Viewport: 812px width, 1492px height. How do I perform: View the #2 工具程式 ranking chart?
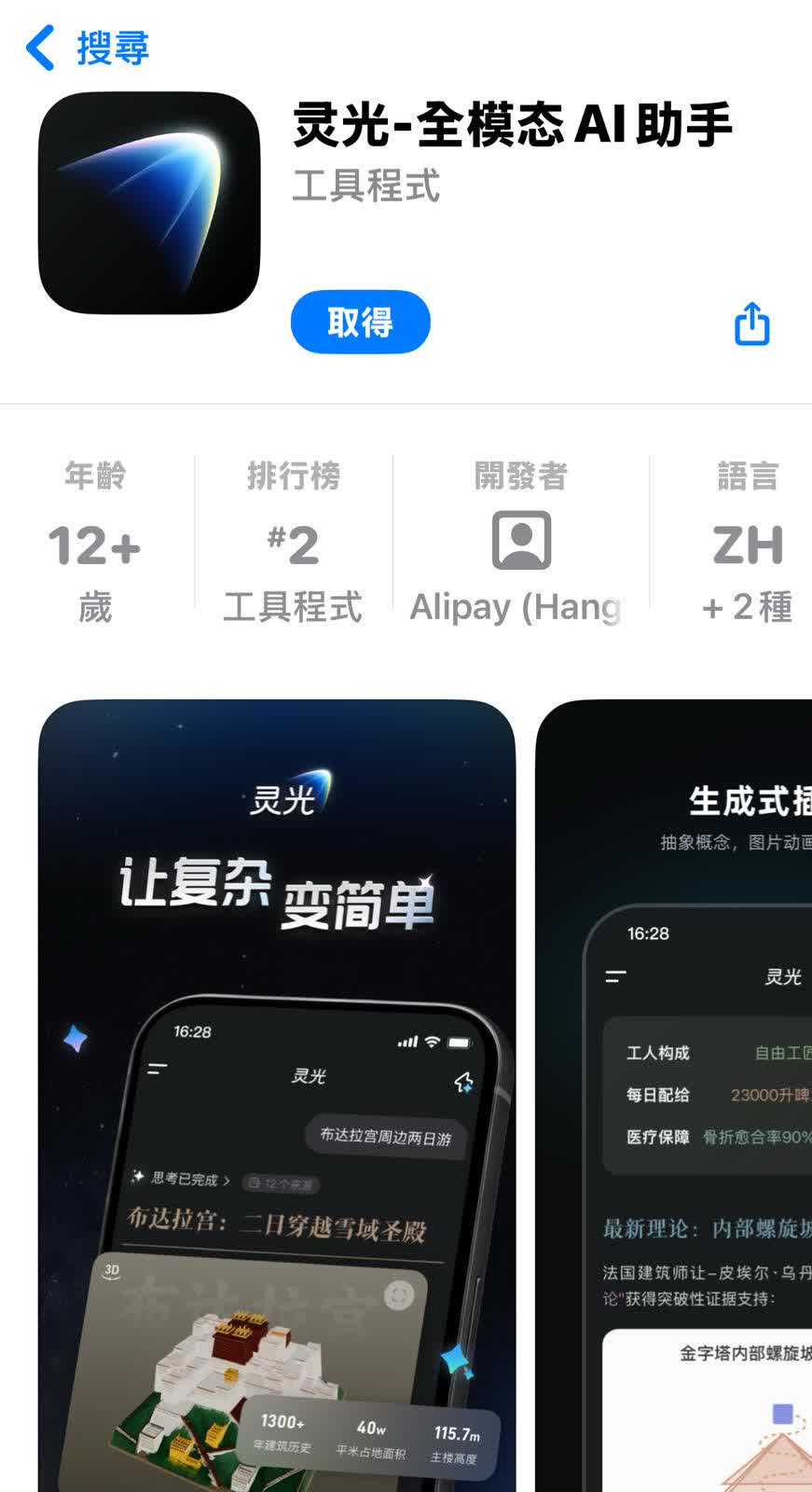(293, 543)
